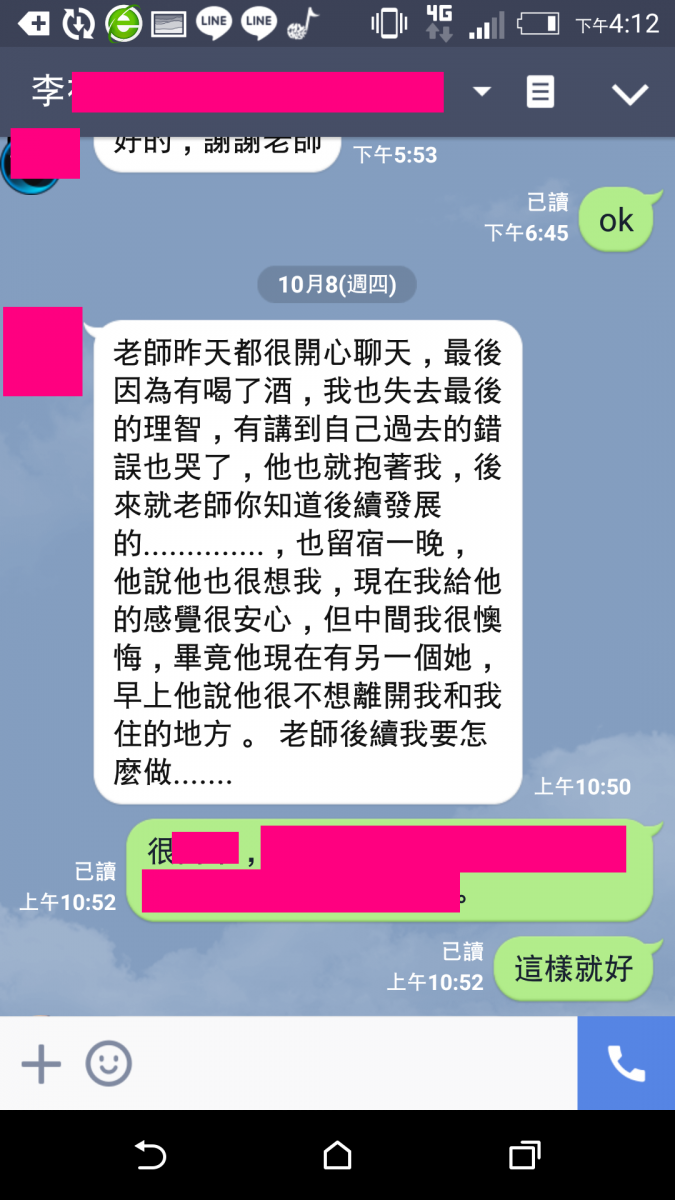Open recent apps from navigation bar
Image resolution: width=675 pixels, height=1200 pixels.
(x=524, y=1156)
